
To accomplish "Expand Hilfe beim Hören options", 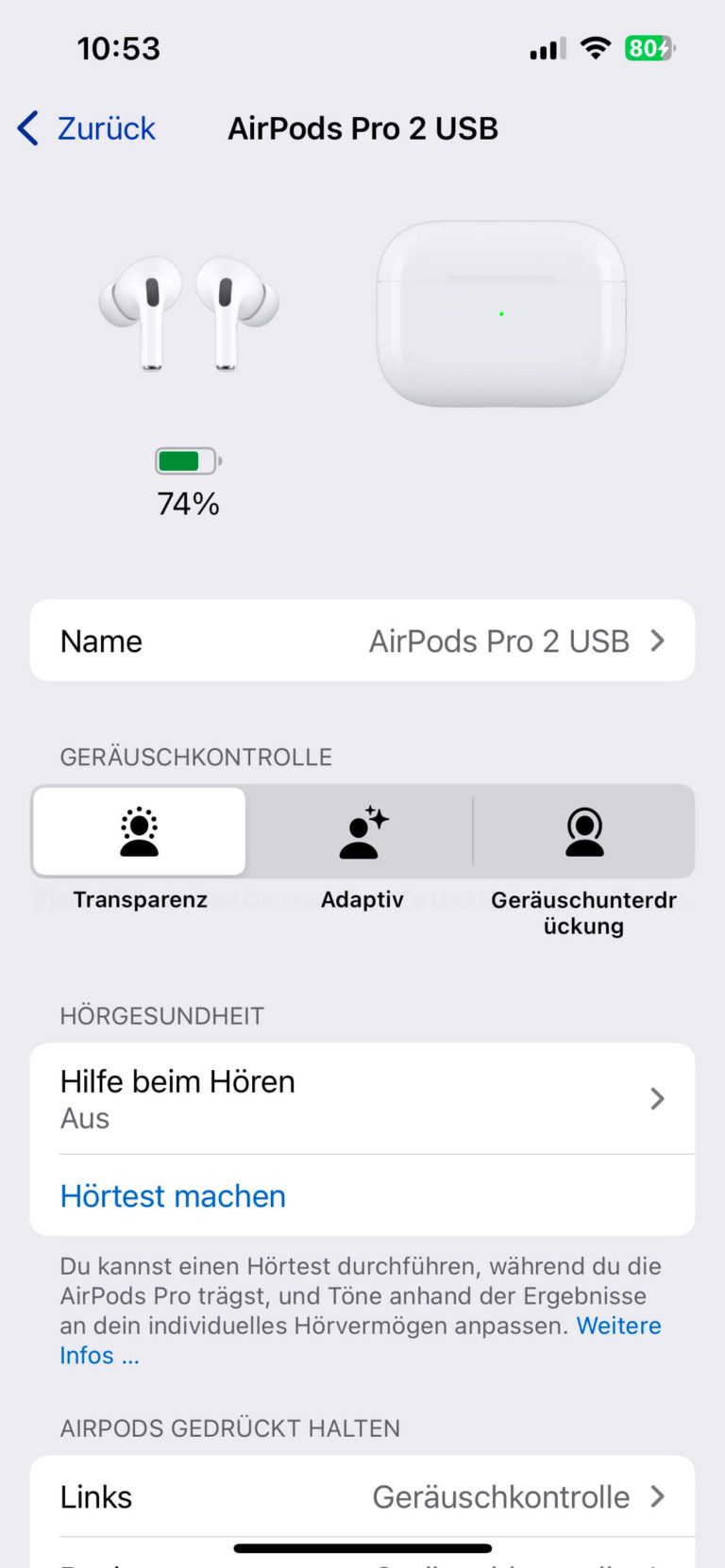I will [x=656, y=1098].
